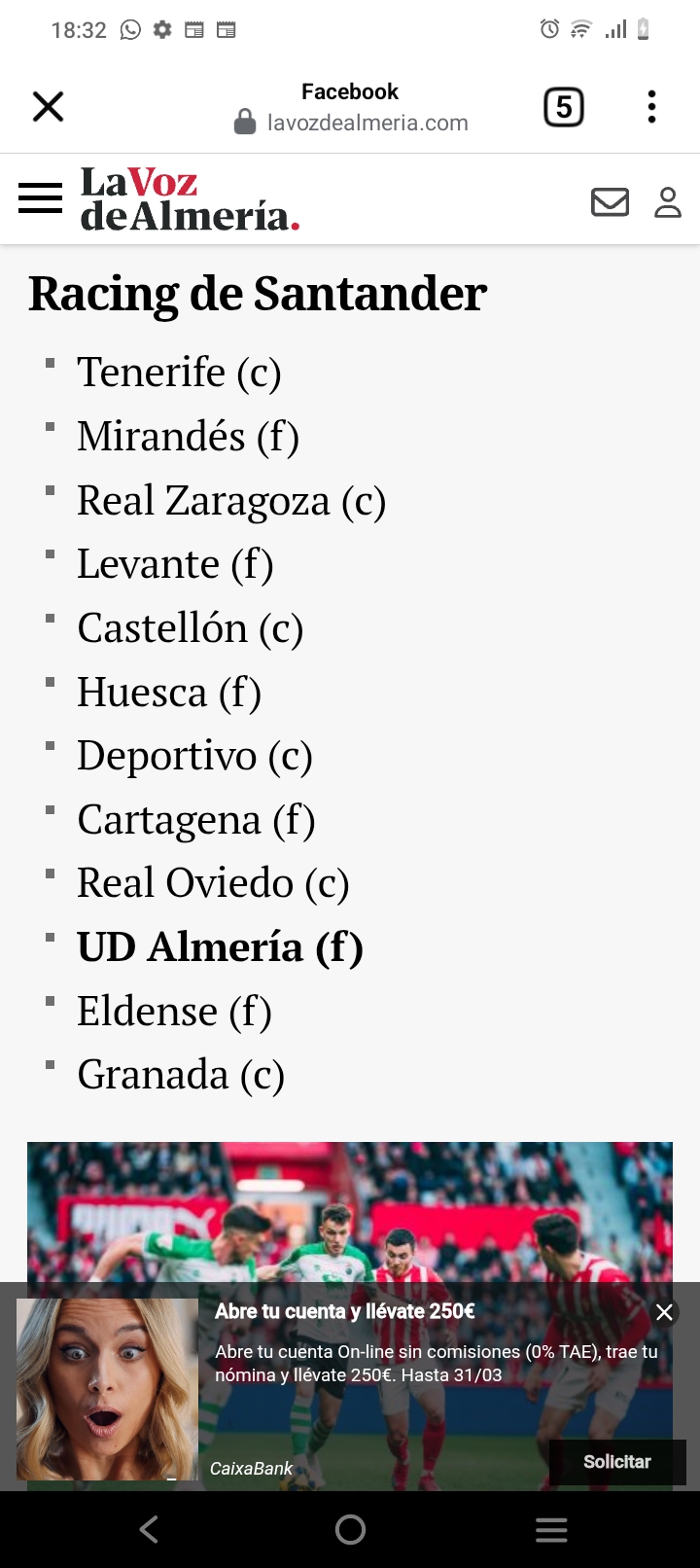The width and height of the screenshot is (700, 1568).
Task: Open the tab switcher showing 5 tabs
Action: point(564,106)
